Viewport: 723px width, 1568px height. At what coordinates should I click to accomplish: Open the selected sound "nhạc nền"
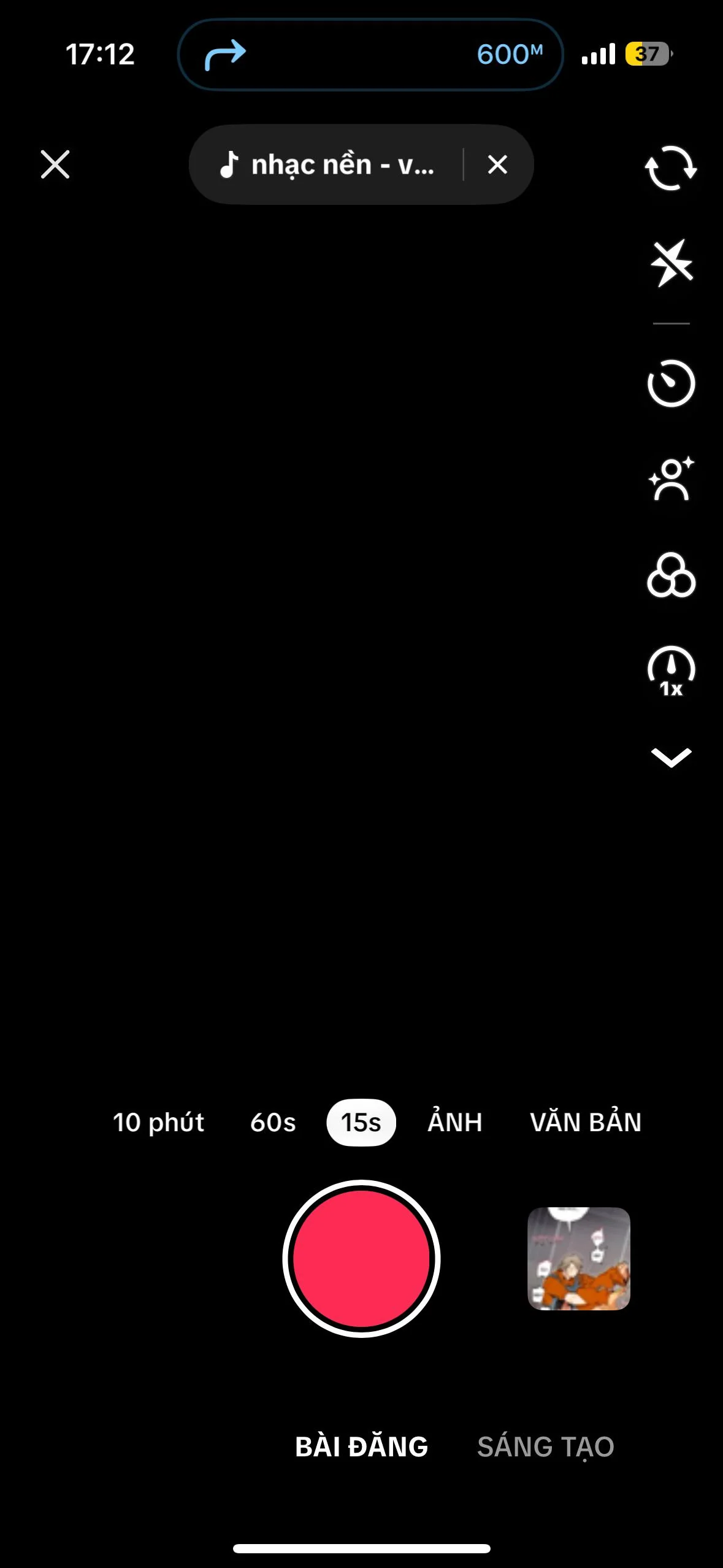tap(327, 164)
